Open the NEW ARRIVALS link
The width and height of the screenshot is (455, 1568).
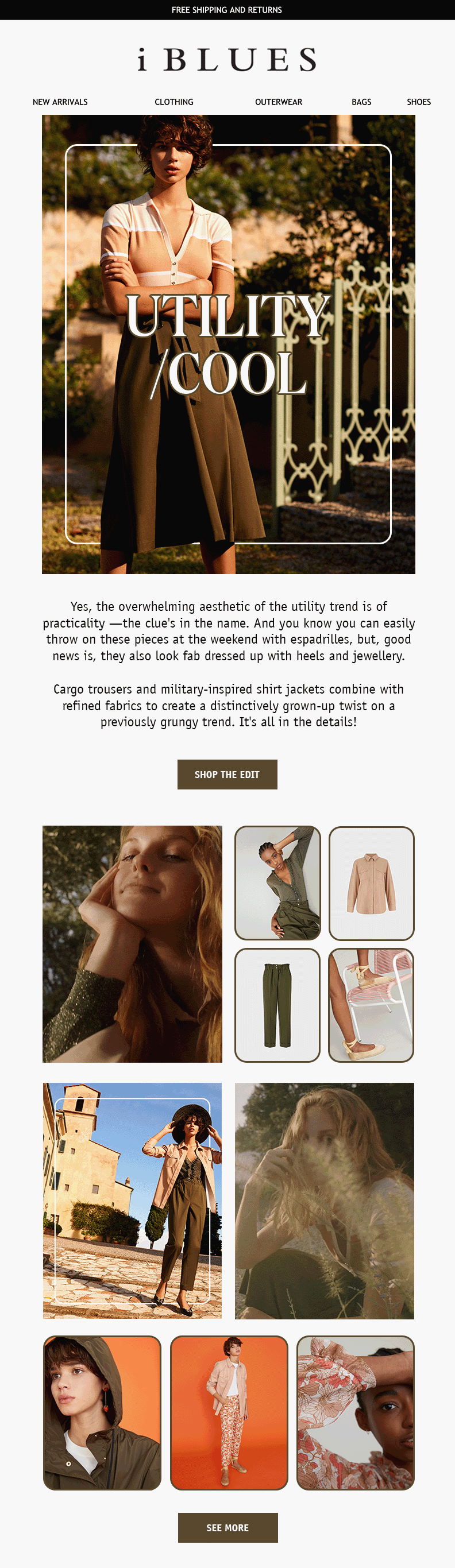pos(60,102)
